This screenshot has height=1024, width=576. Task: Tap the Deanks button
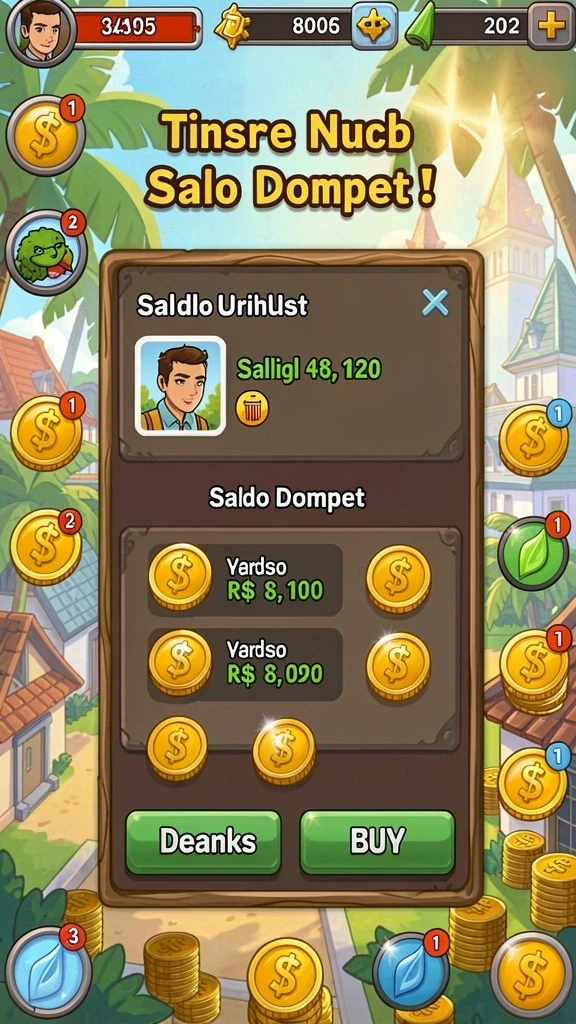[x=203, y=842]
